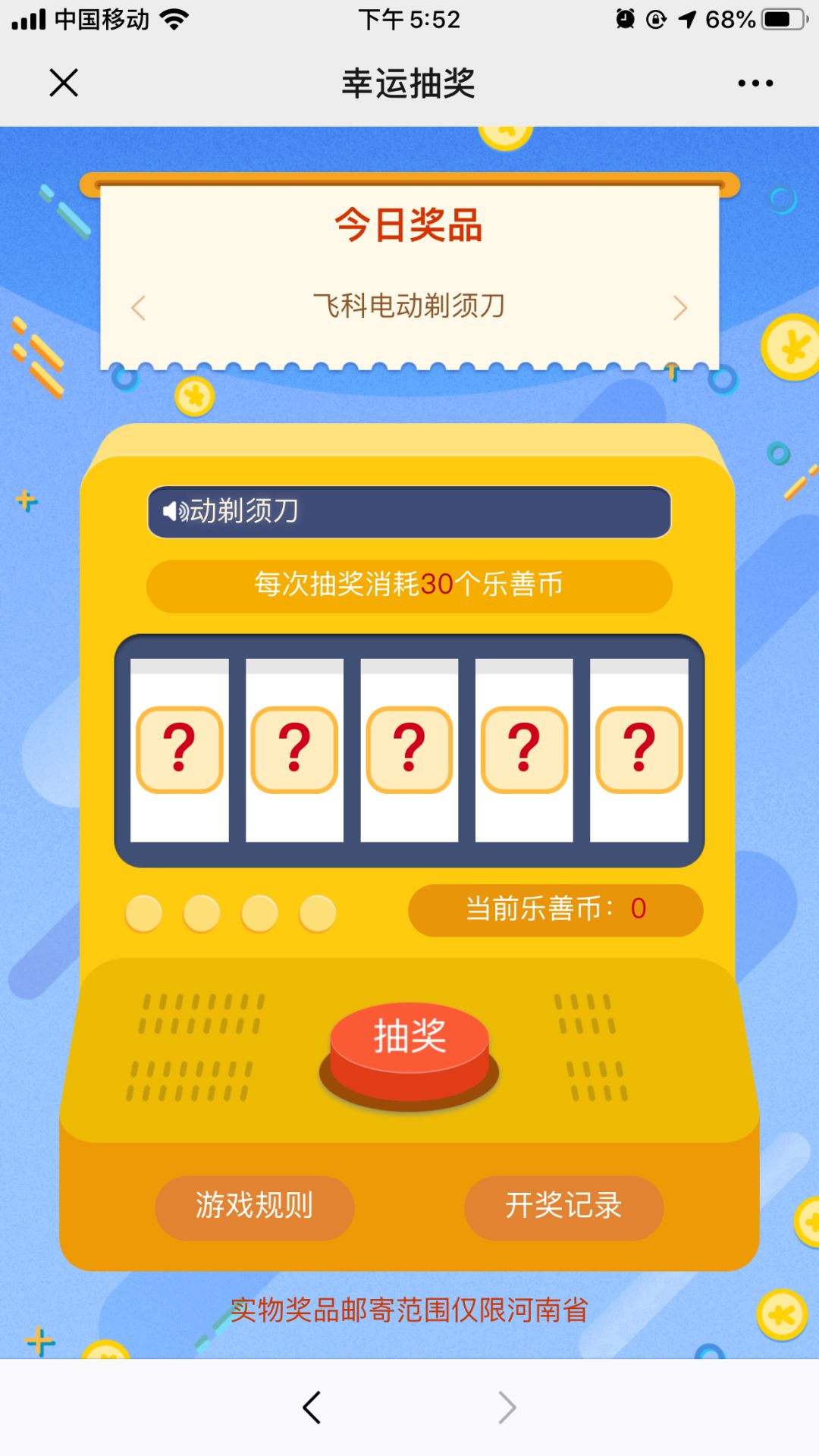
Task: Open the three-dot overflow menu
Action: click(x=755, y=83)
